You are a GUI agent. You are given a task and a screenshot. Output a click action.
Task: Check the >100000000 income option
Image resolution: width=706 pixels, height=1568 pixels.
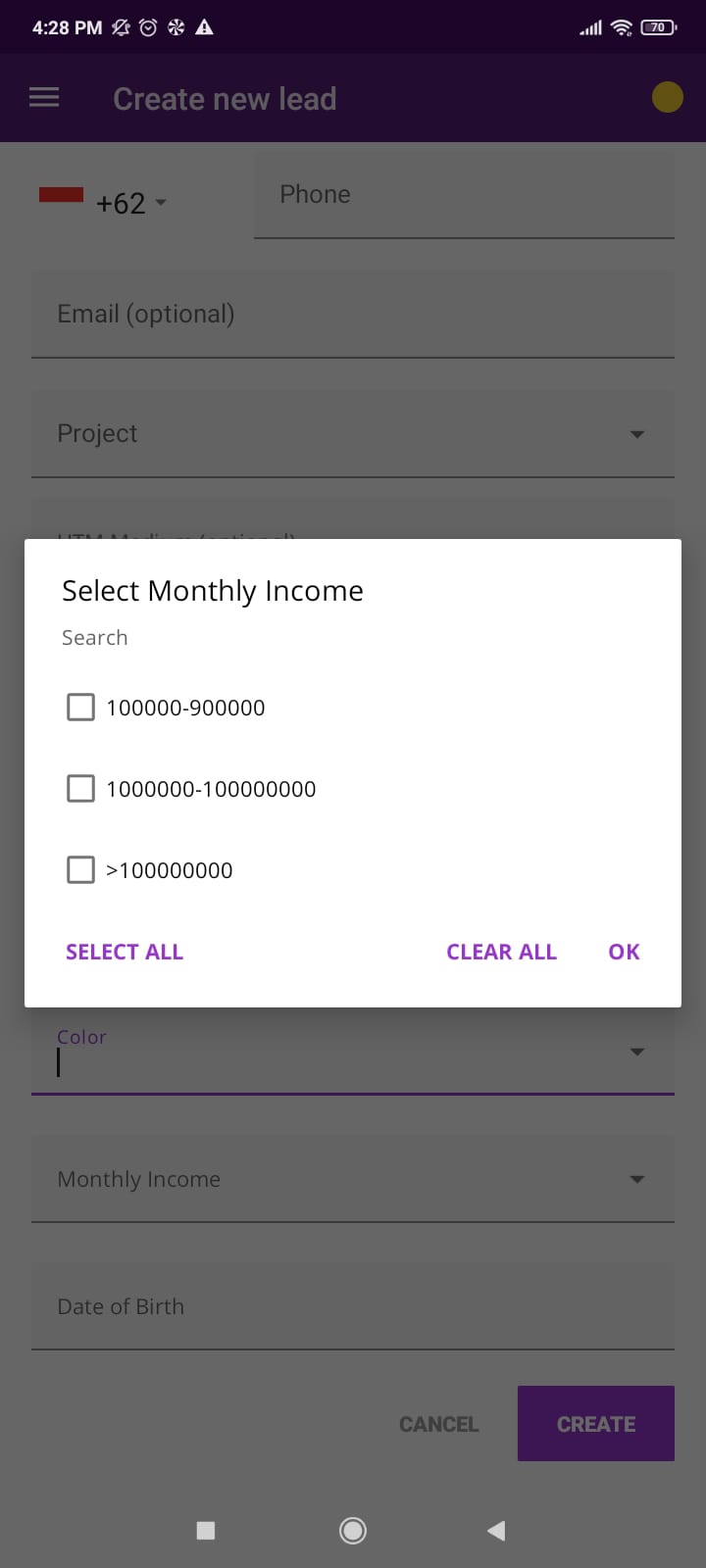coord(80,870)
